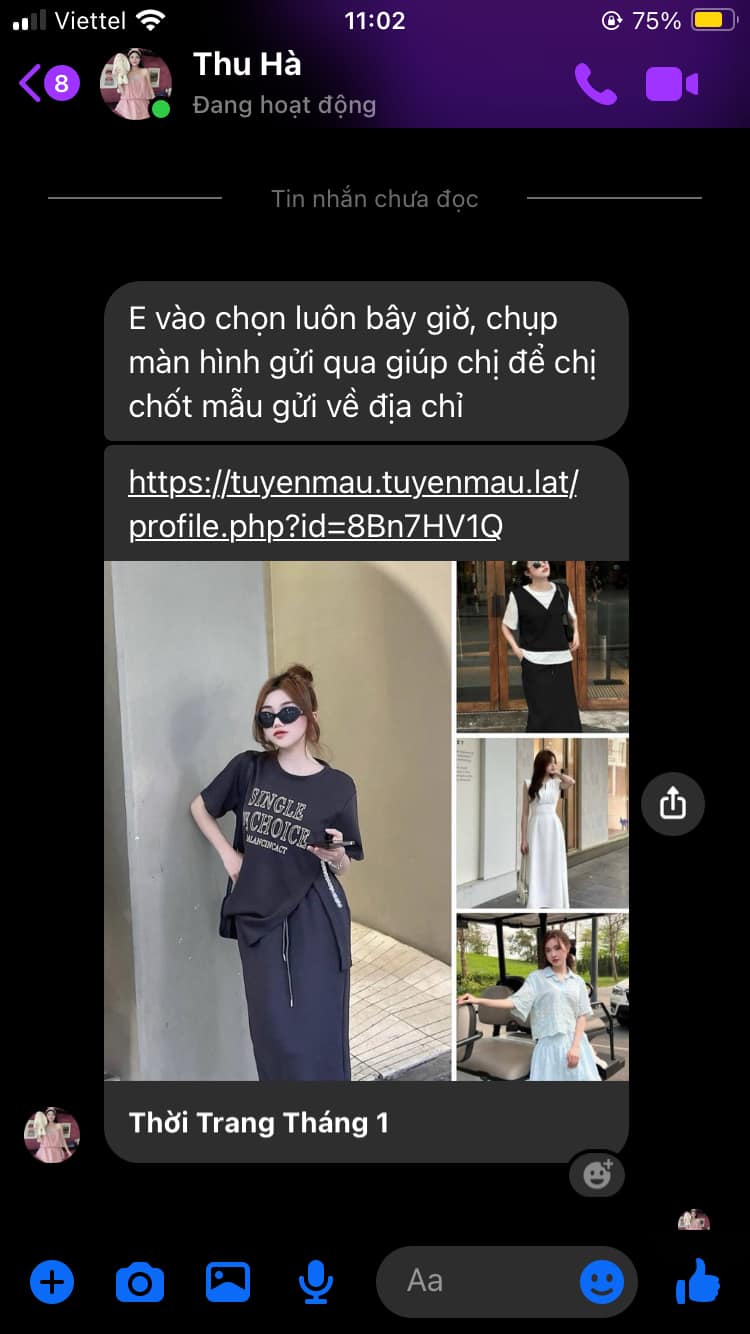Record a voice message with microphone
The image size is (750, 1334).
[x=316, y=1281]
